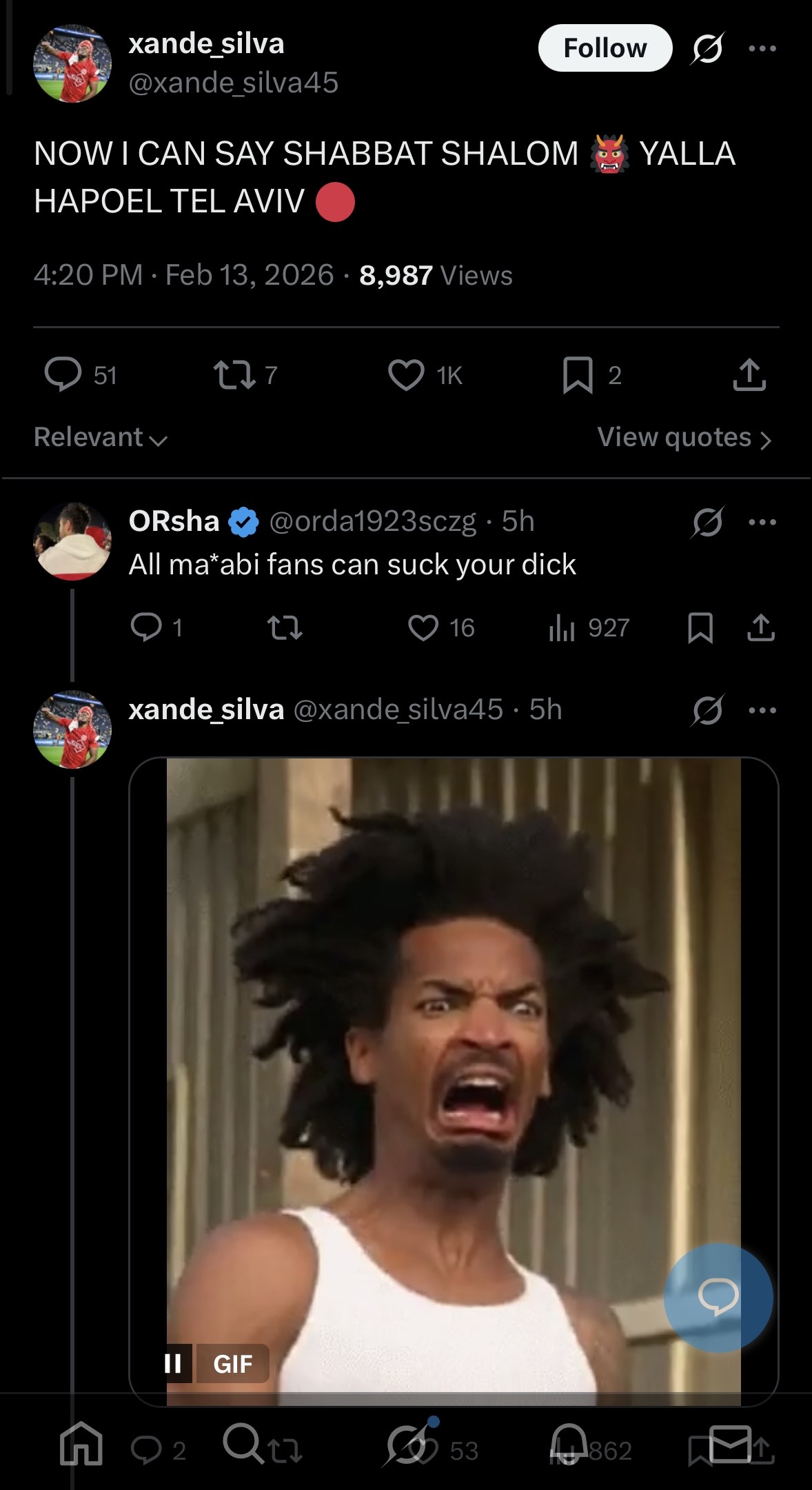
Task: Expand the Relevant replies sort dropdown
Action: click(101, 437)
